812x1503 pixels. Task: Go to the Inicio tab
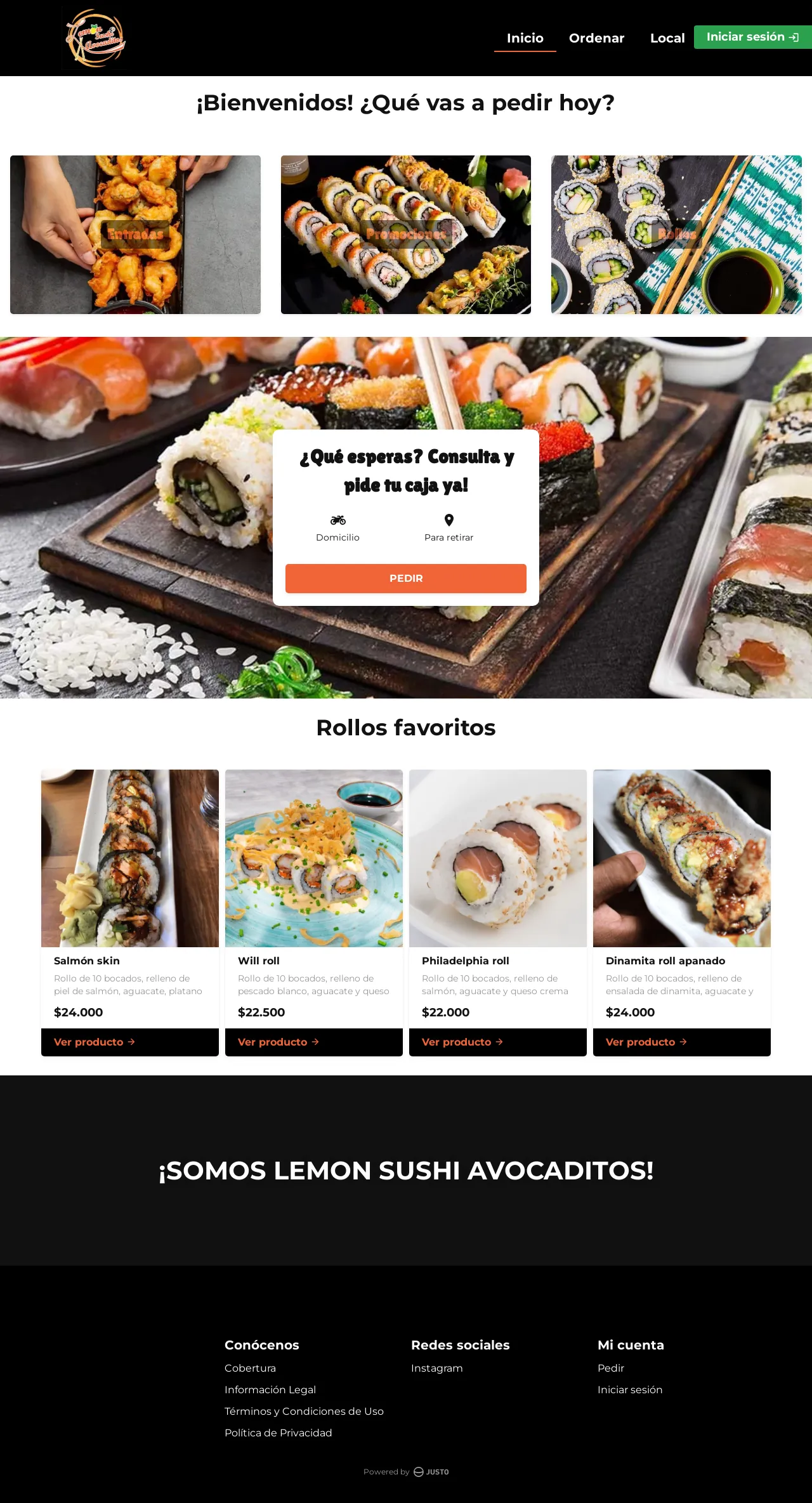click(x=525, y=38)
